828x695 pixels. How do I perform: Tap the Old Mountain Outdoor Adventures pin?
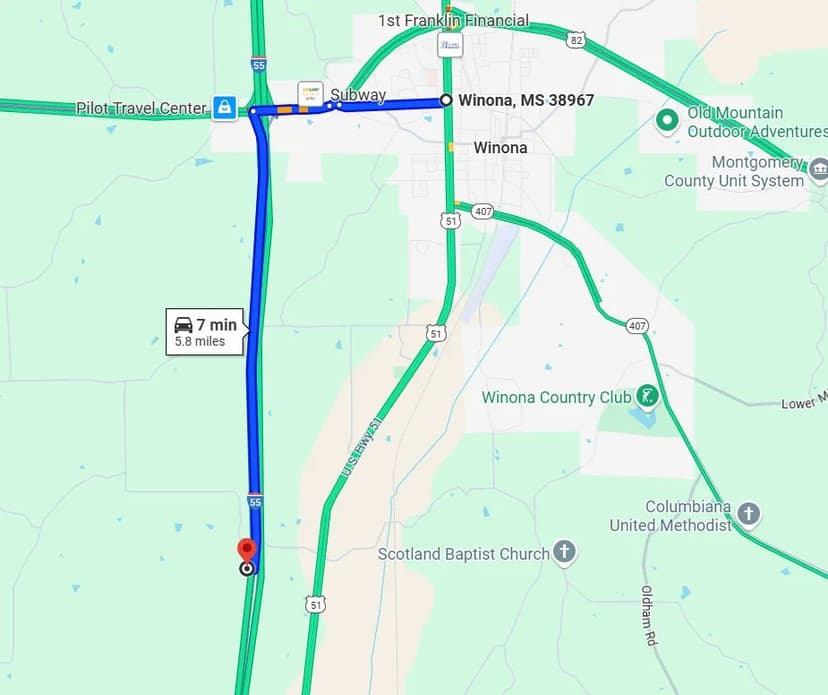(x=667, y=121)
